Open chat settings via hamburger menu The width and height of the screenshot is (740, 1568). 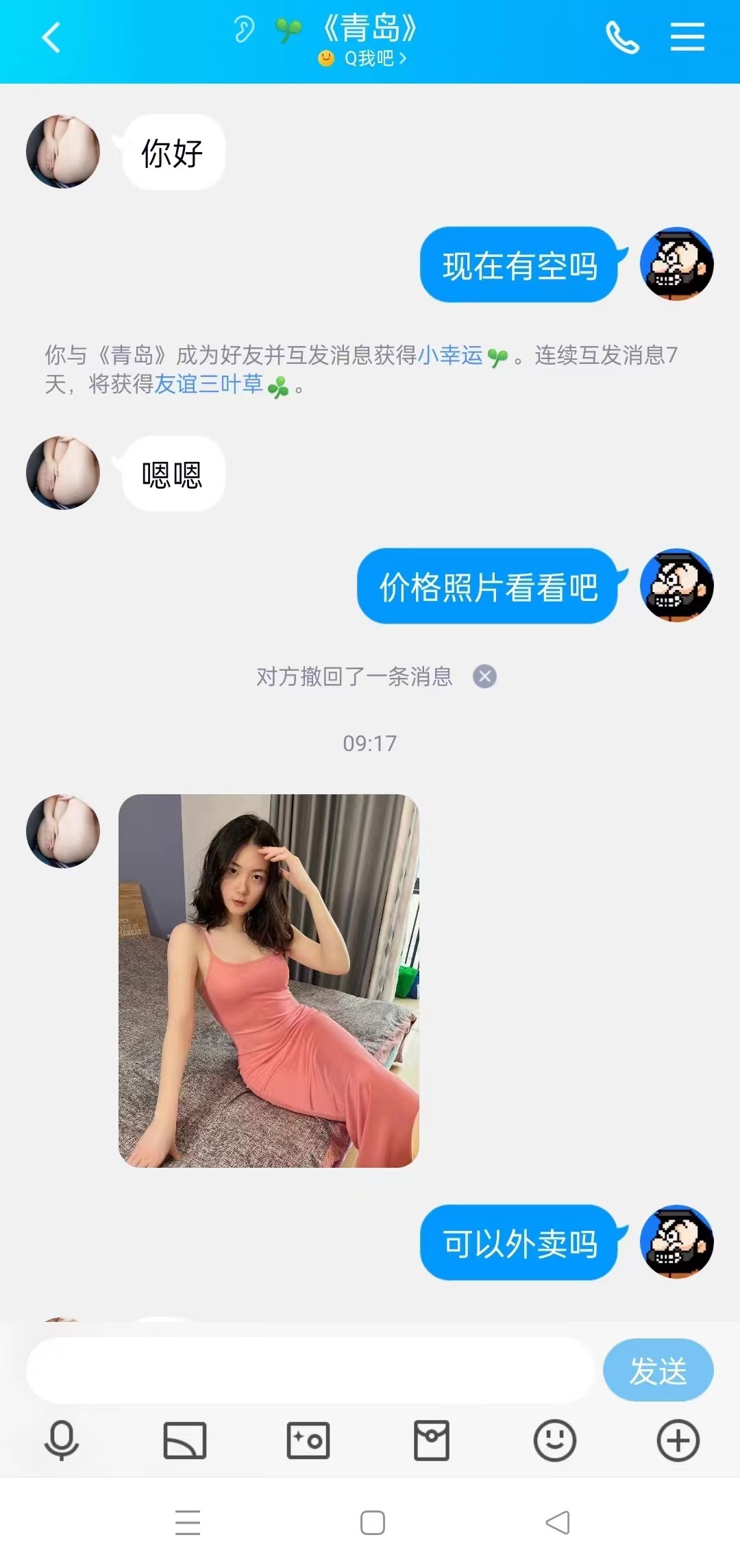(x=688, y=38)
